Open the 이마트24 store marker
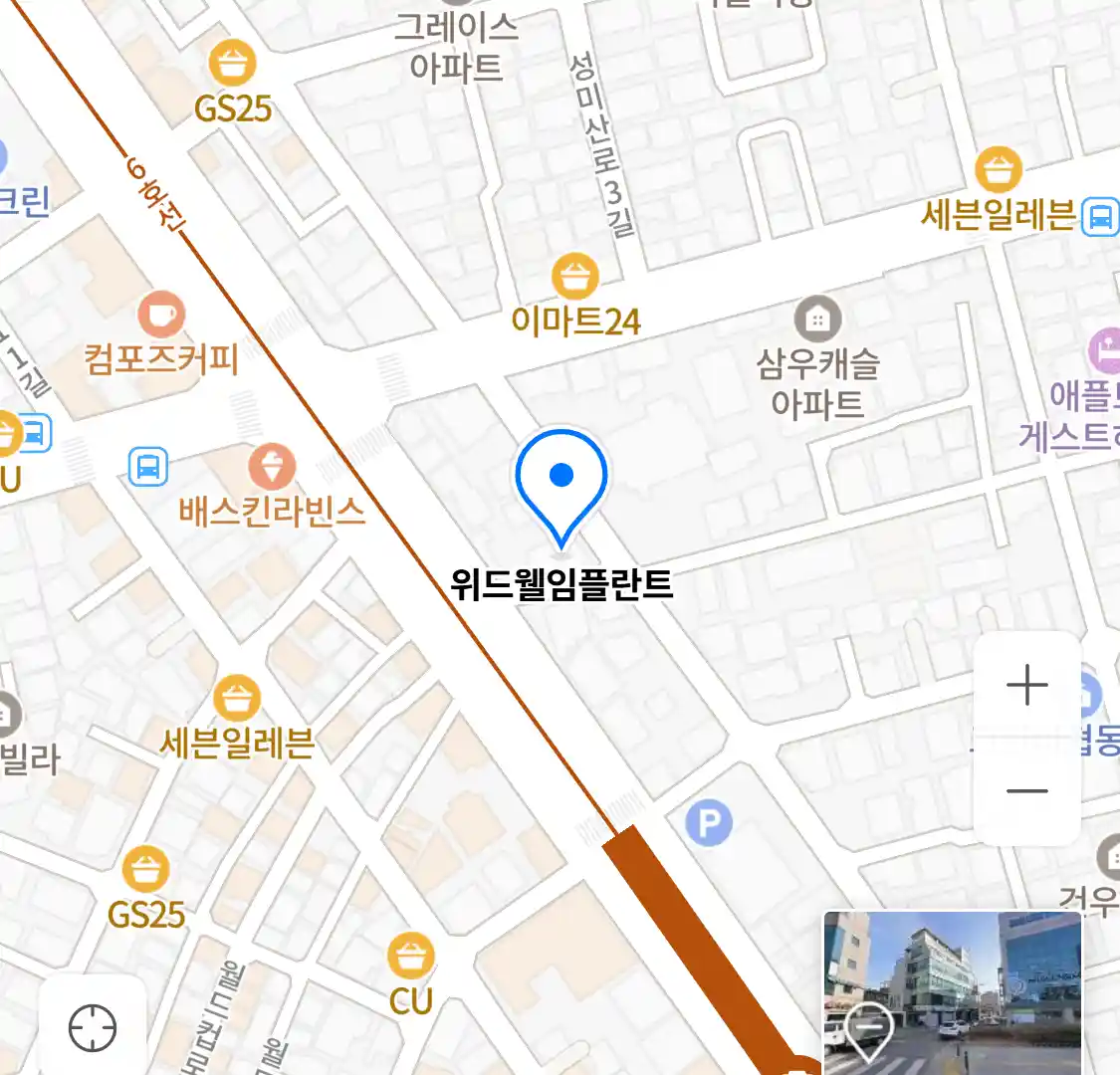1120x1075 pixels. tap(574, 278)
